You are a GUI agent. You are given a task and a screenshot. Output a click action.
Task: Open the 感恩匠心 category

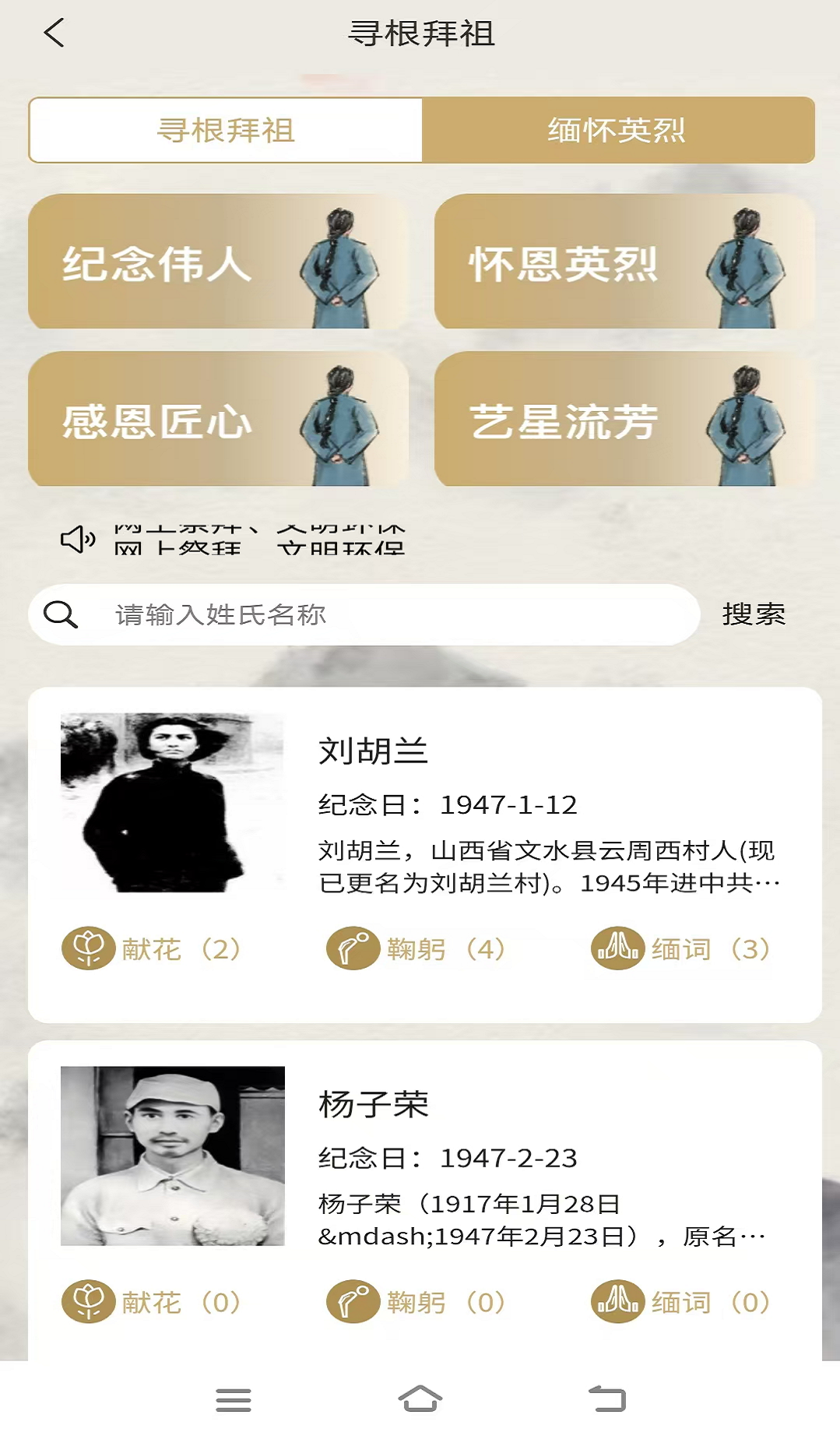pyautogui.click(x=218, y=419)
